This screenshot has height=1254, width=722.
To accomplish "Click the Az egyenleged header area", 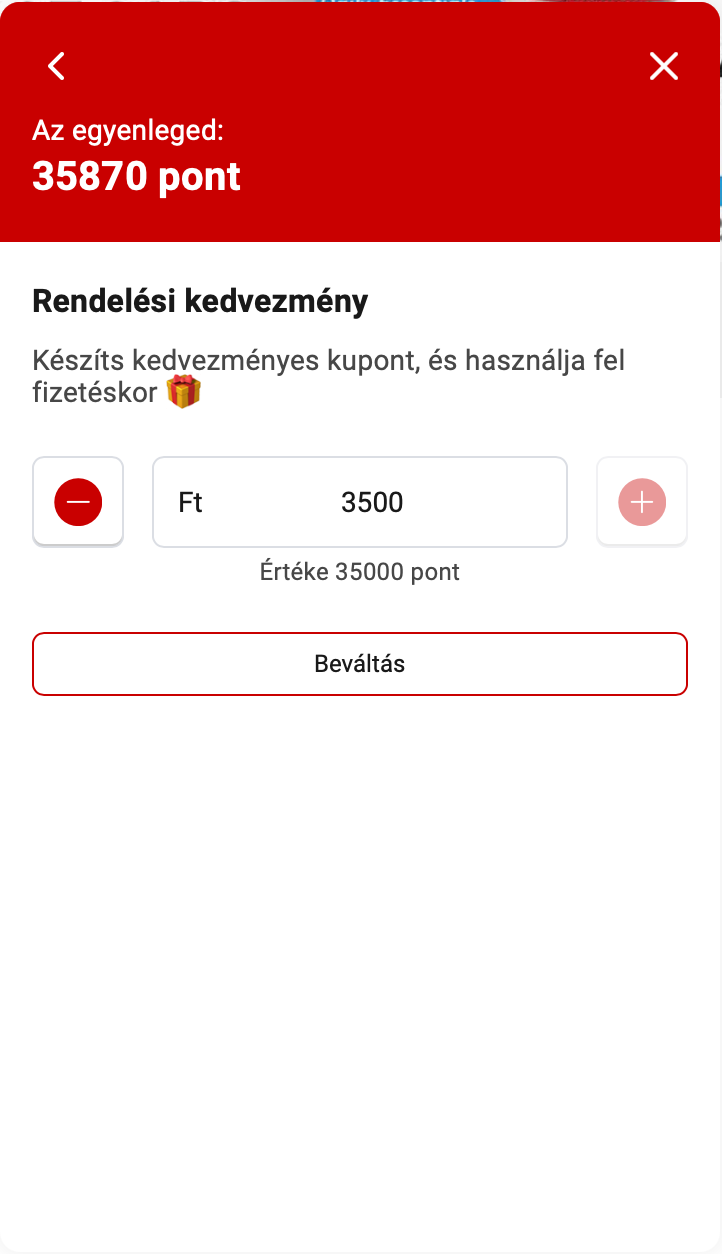I will [x=128, y=130].
